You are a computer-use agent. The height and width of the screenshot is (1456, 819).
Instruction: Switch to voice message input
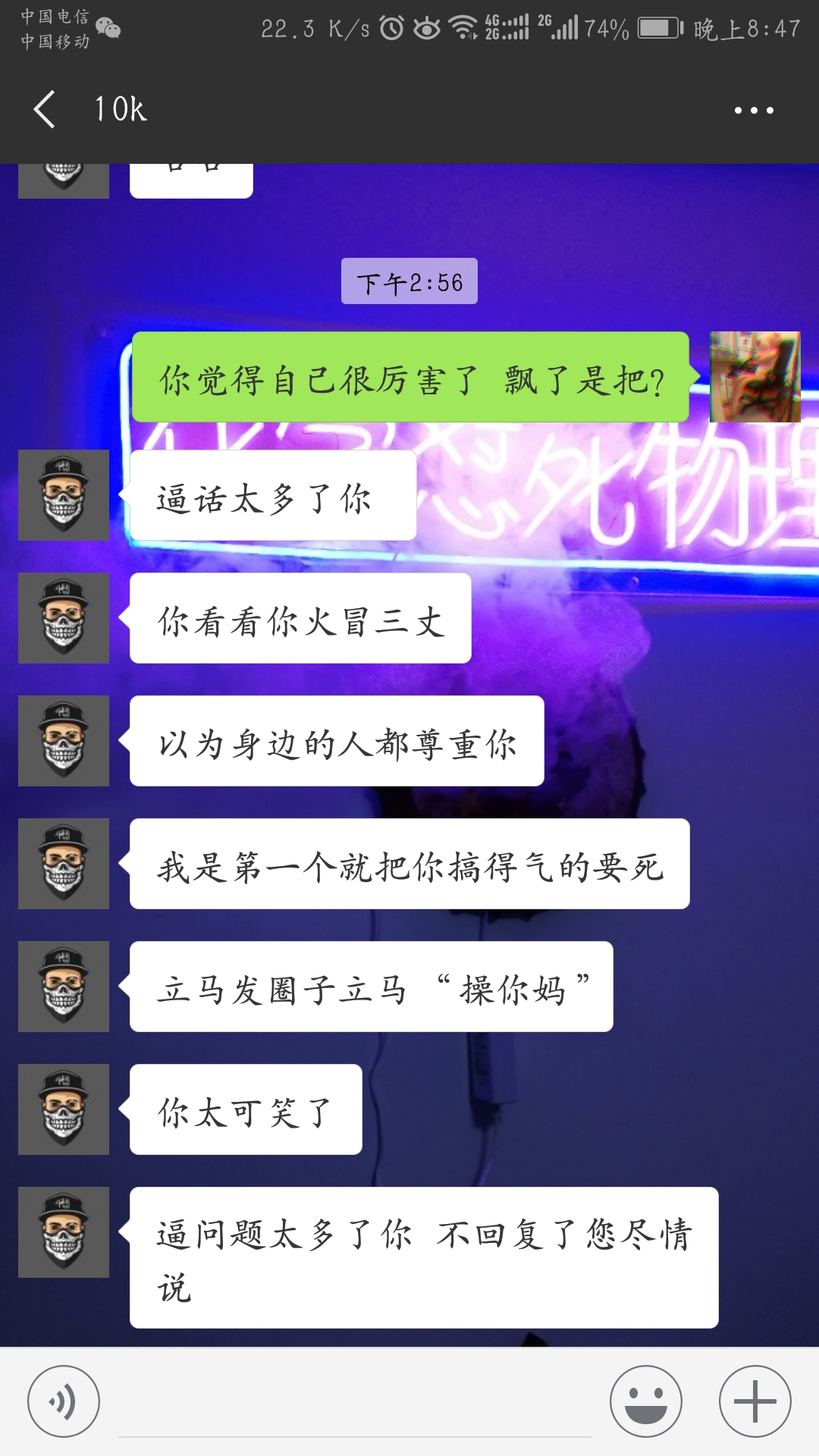tap(64, 1401)
